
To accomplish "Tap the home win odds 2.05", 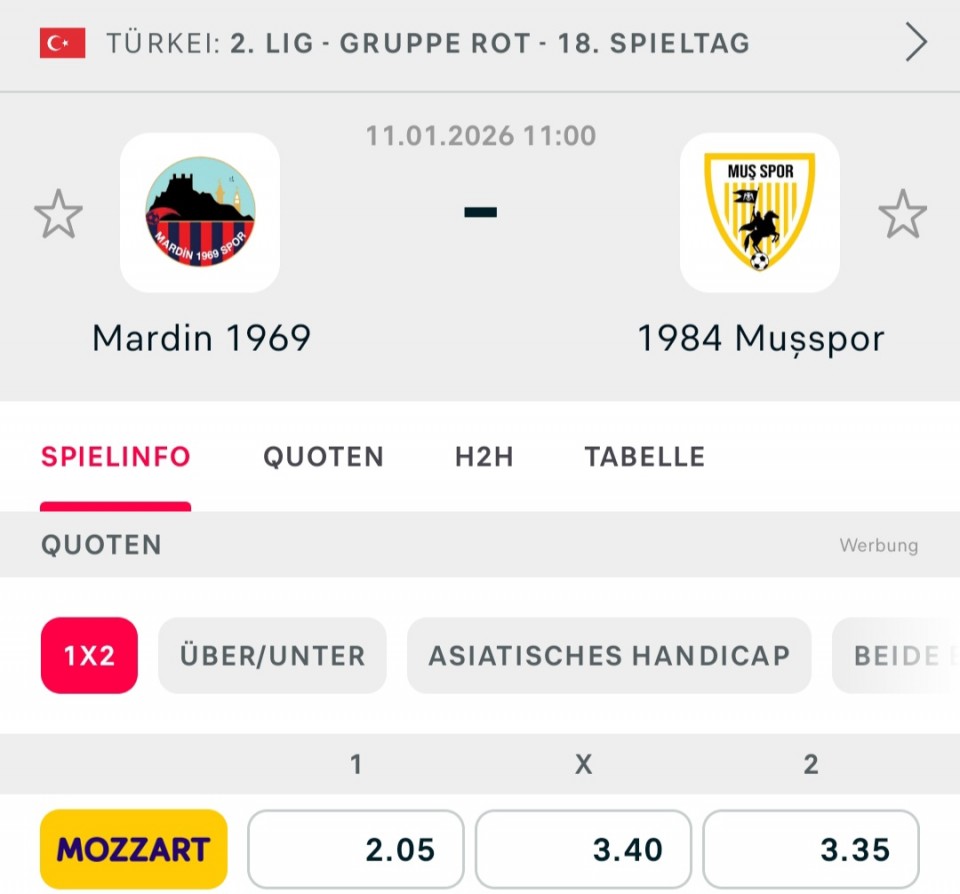I will (356, 849).
